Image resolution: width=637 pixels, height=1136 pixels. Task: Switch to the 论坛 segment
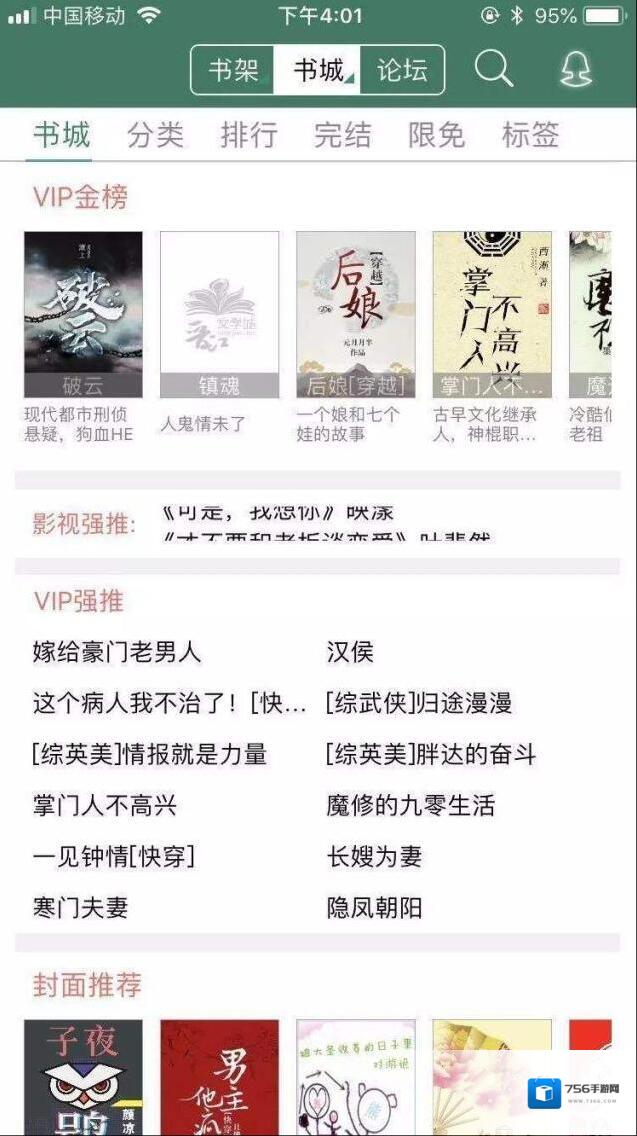402,70
